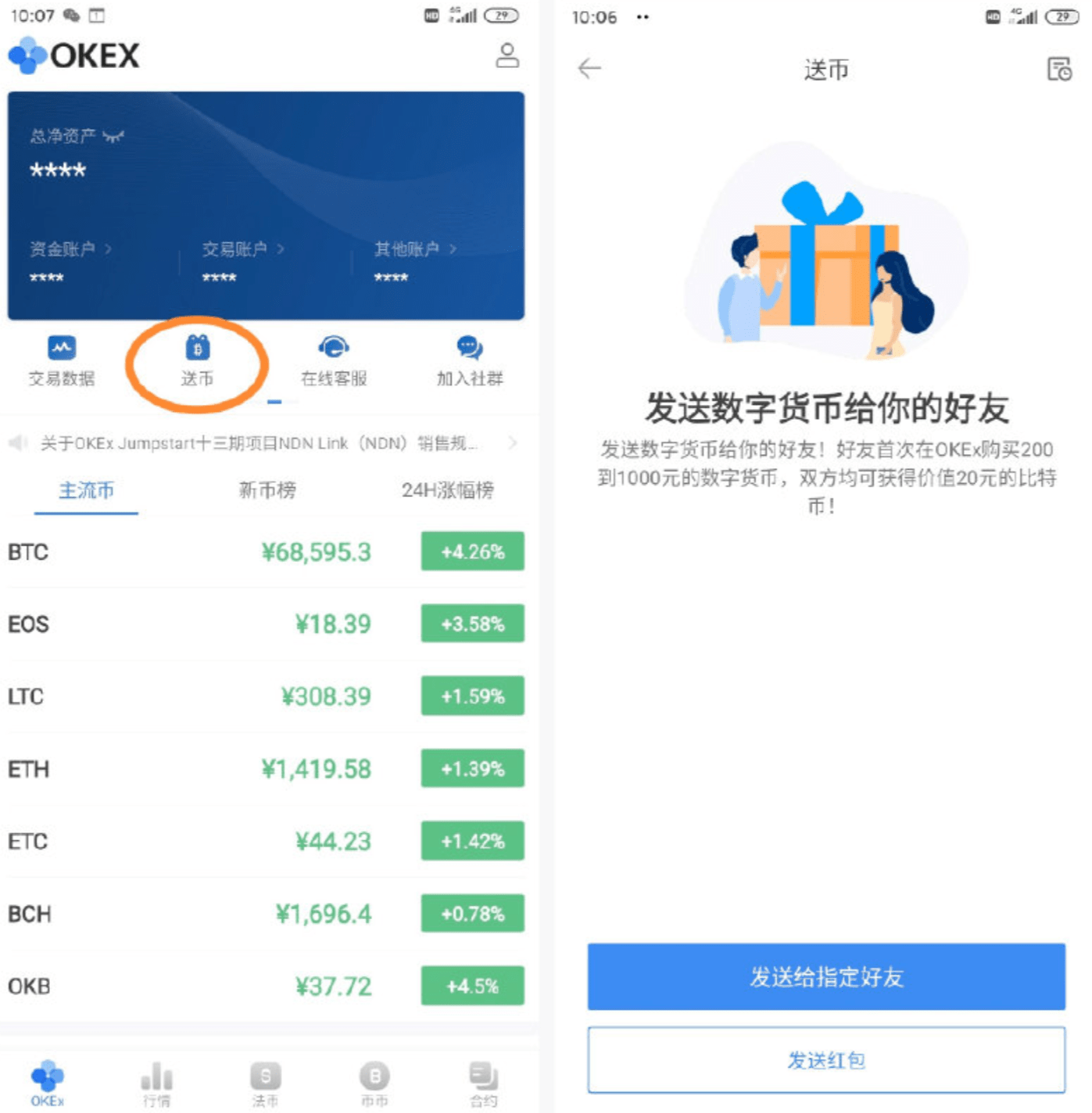This screenshot has height=1113, width=1092.
Task: Open the user profile icon
Action: coord(507,55)
